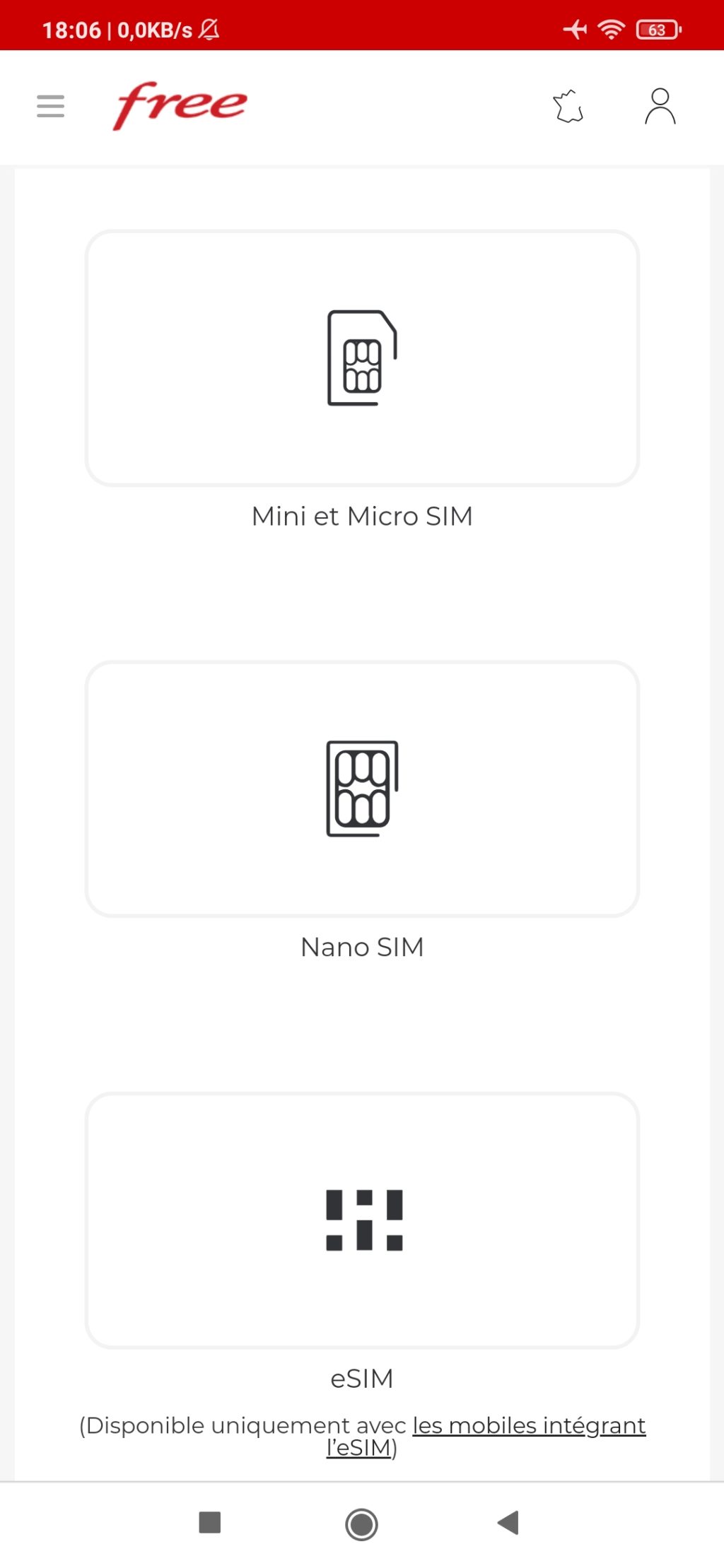Open the France coverage map icon
Image resolution: width=724 pixels, height=1568 pixels.
(568, 107)
